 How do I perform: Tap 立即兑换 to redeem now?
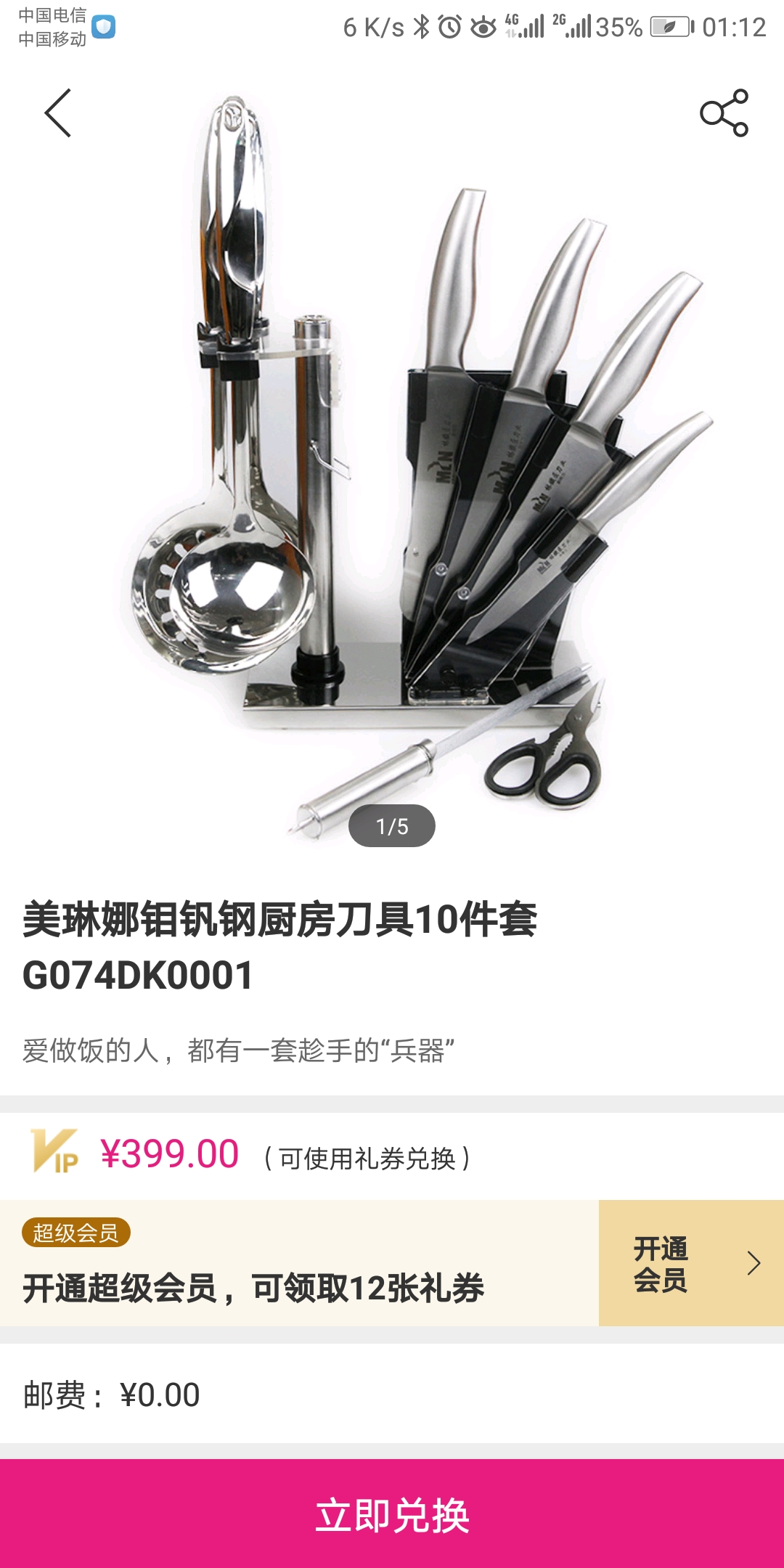pos(392,1514)
